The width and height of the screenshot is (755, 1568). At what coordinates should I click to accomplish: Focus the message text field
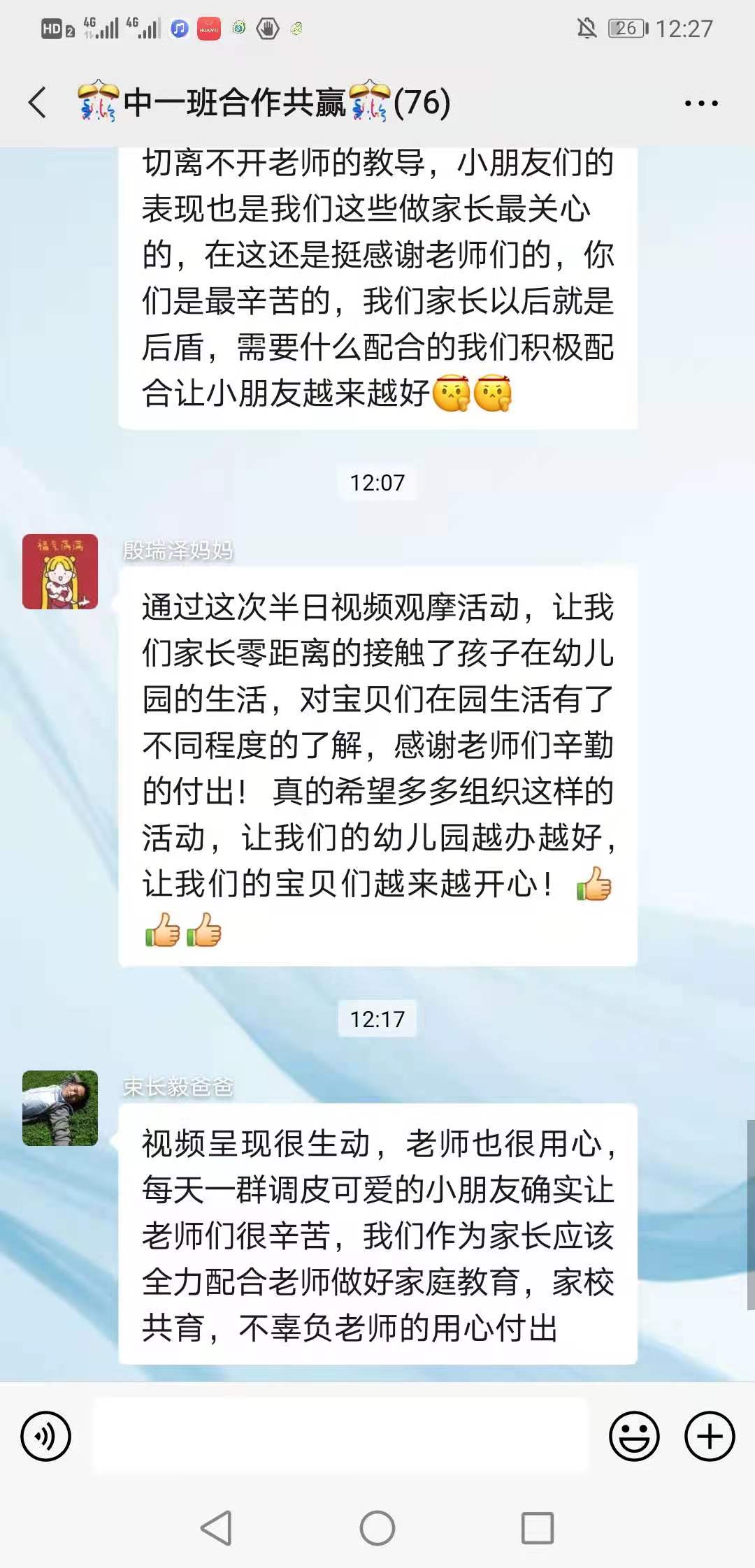tap(341, 1437)
